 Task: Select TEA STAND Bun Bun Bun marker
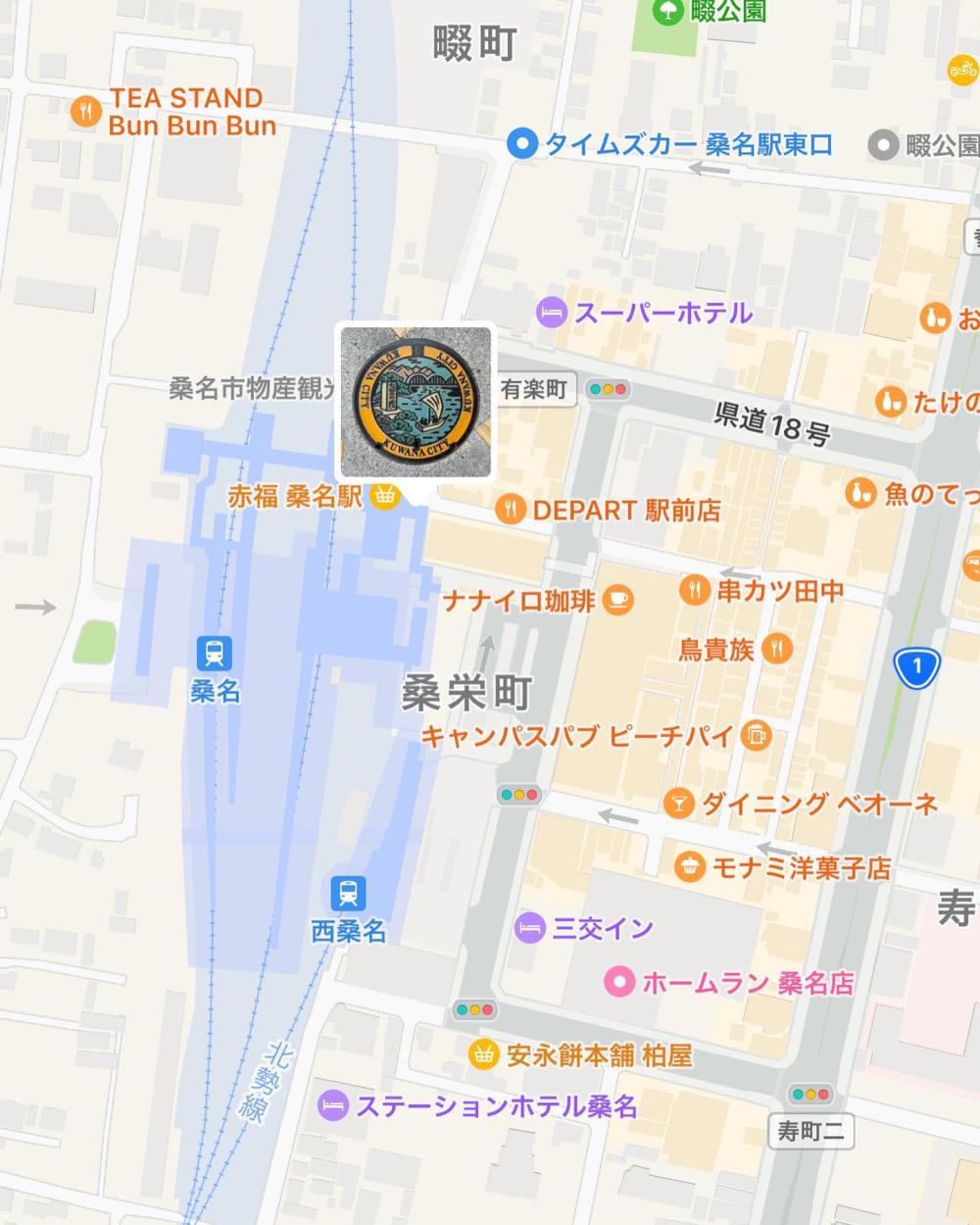click(x=86, y=112)
